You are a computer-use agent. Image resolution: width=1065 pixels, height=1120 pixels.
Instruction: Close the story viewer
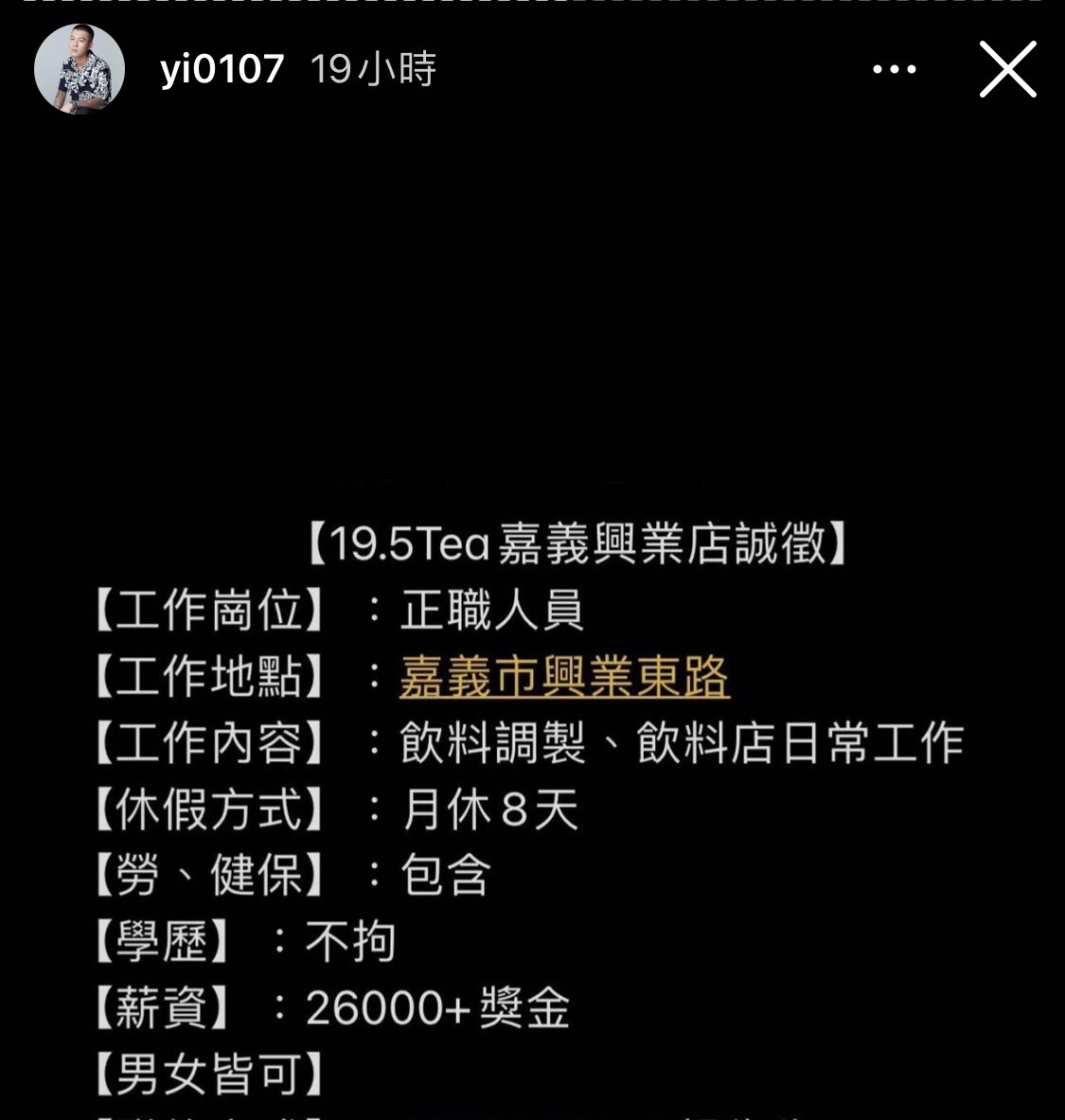coord(1007,69)
